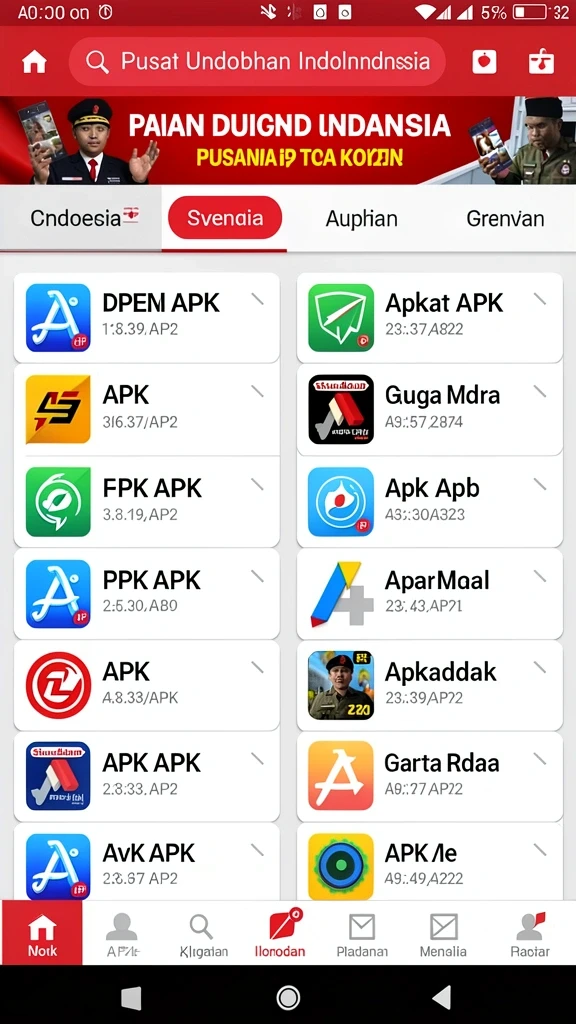Tap the home icon in the top bar
Image resolution: width=576 pixels, height=1024 pixels.
click(35, 62)
